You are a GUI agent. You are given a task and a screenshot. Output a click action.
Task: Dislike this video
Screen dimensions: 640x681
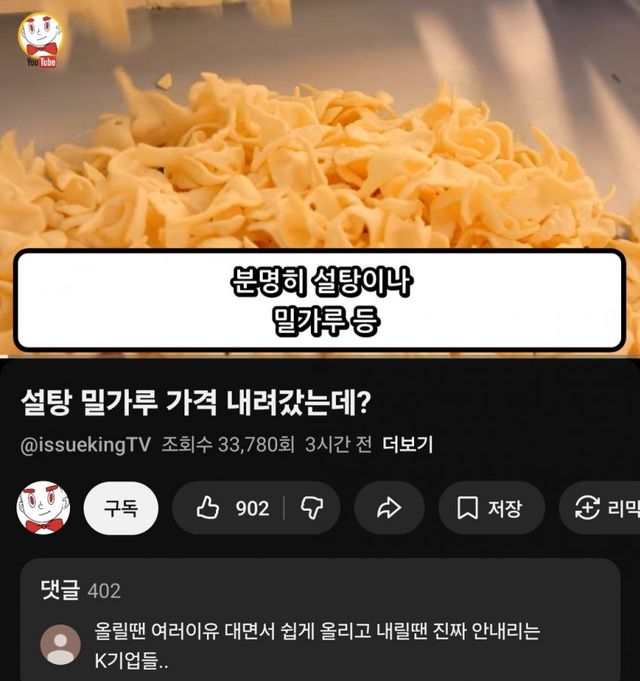(312, 508)
